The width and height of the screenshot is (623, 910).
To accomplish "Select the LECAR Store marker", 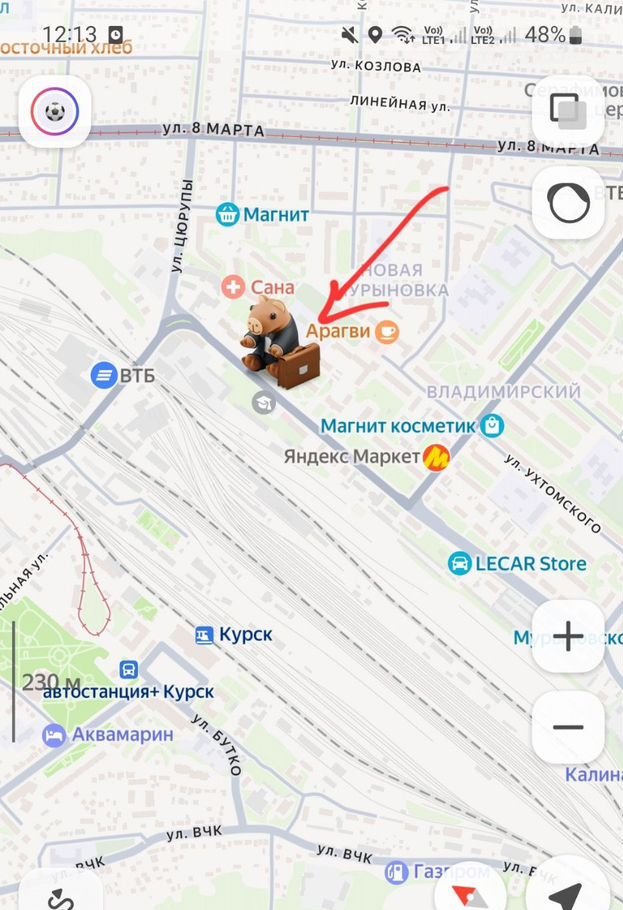I will pos(460,563).
